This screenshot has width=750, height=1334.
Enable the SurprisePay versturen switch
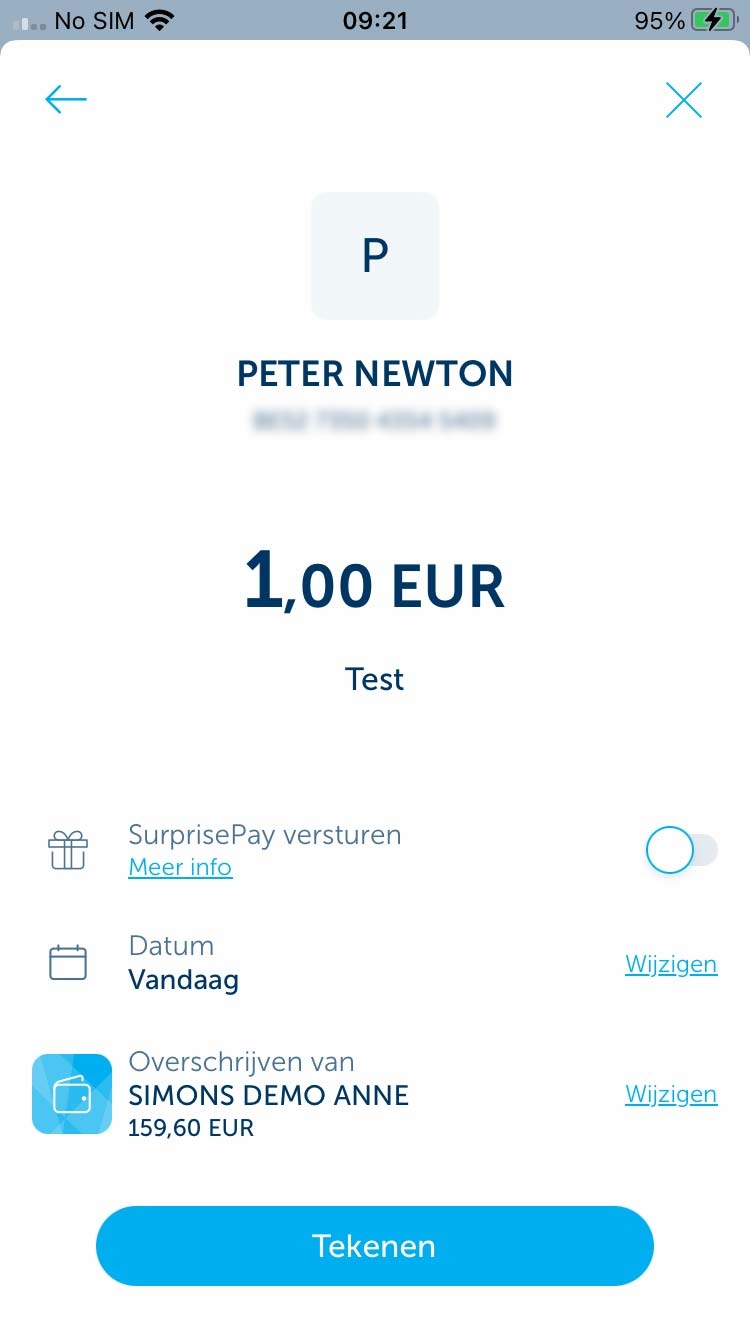click(682, 851)
